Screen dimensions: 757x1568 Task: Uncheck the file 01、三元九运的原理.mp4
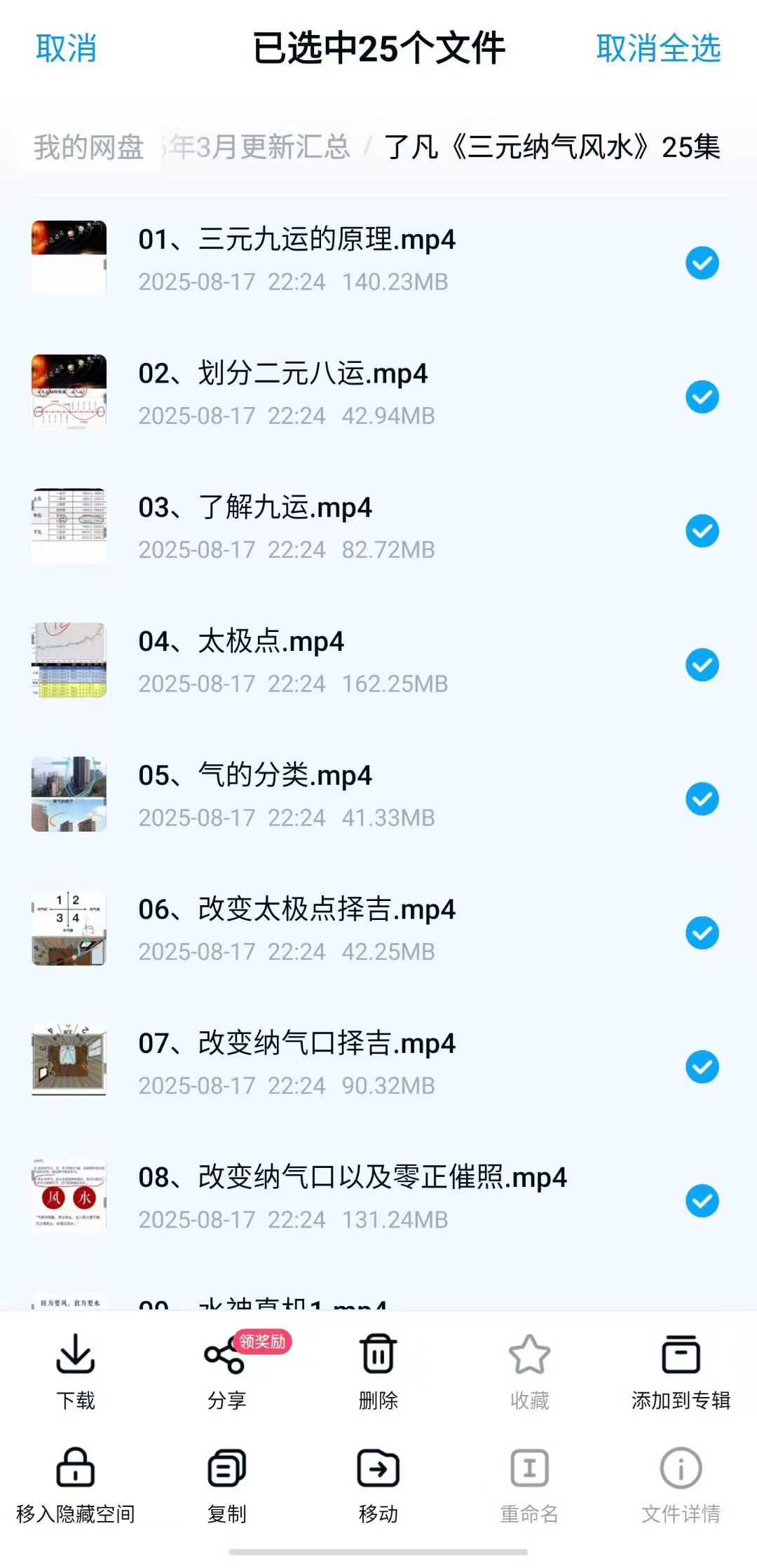point(702,263)
